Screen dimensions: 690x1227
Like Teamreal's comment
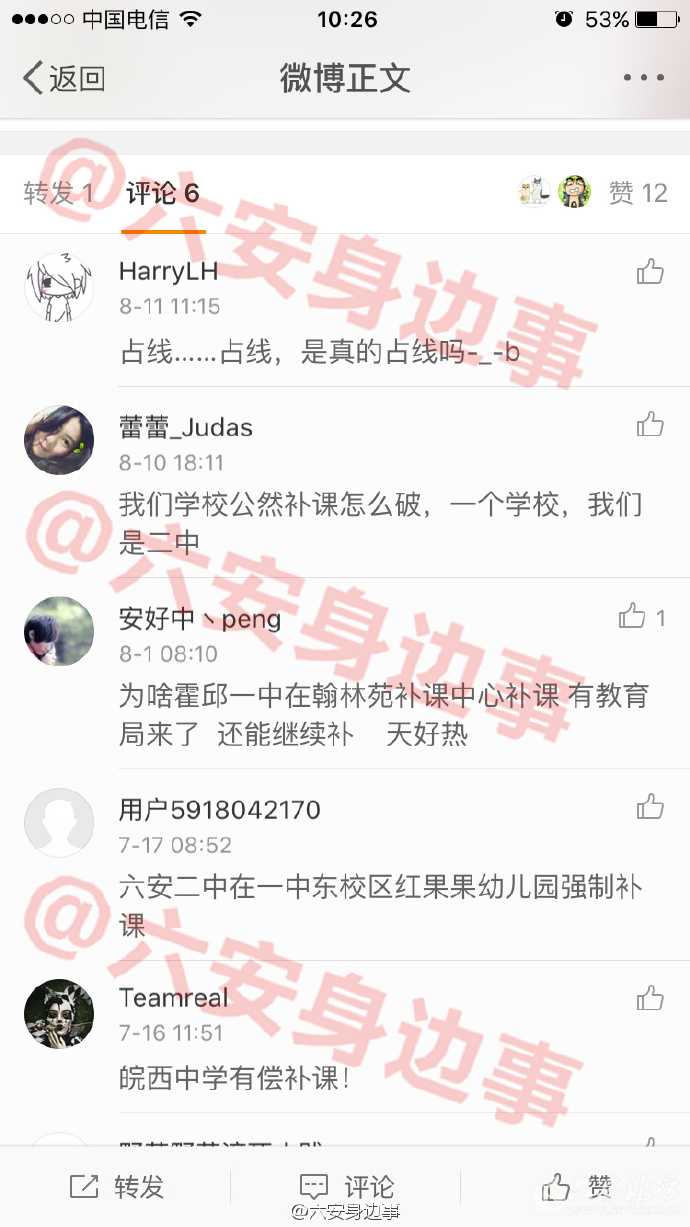click(650, 997)
